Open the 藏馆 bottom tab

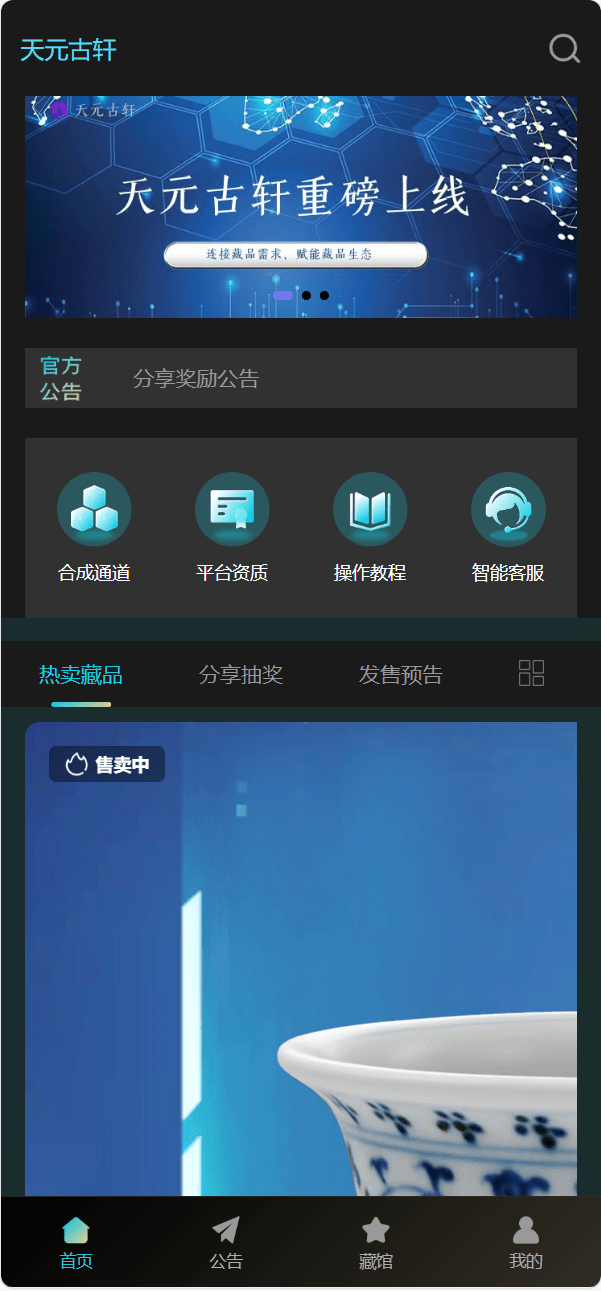(x=376, y=1243)
